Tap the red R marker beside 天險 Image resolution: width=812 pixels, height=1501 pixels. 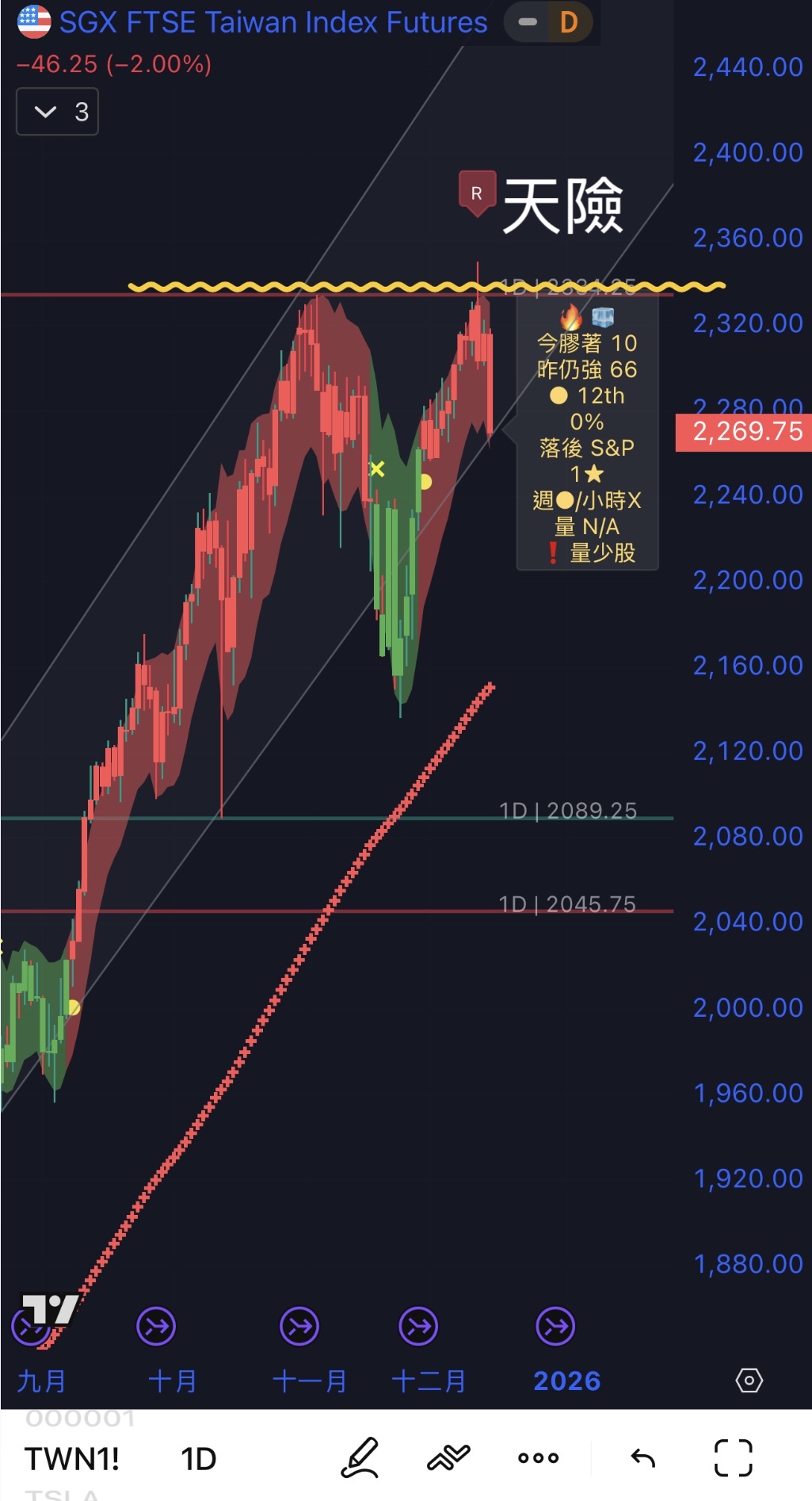(477, 193)
